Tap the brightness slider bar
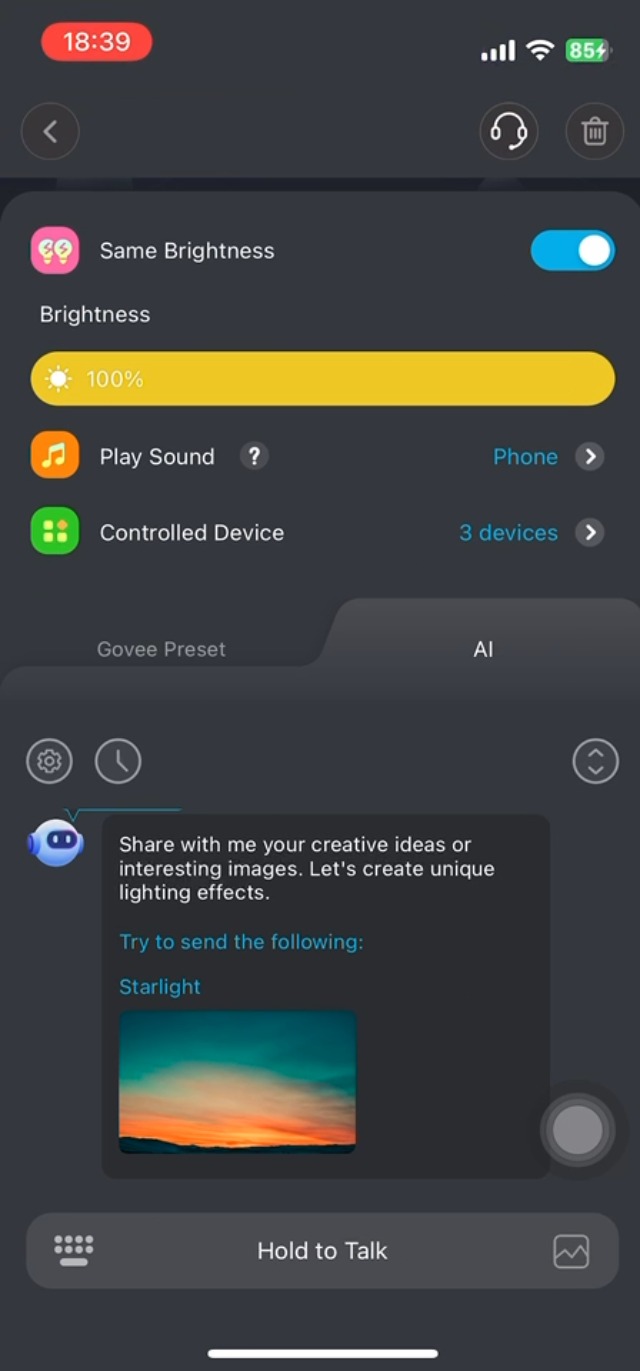The image size is (640, 1371). click(x=323, y=379)
